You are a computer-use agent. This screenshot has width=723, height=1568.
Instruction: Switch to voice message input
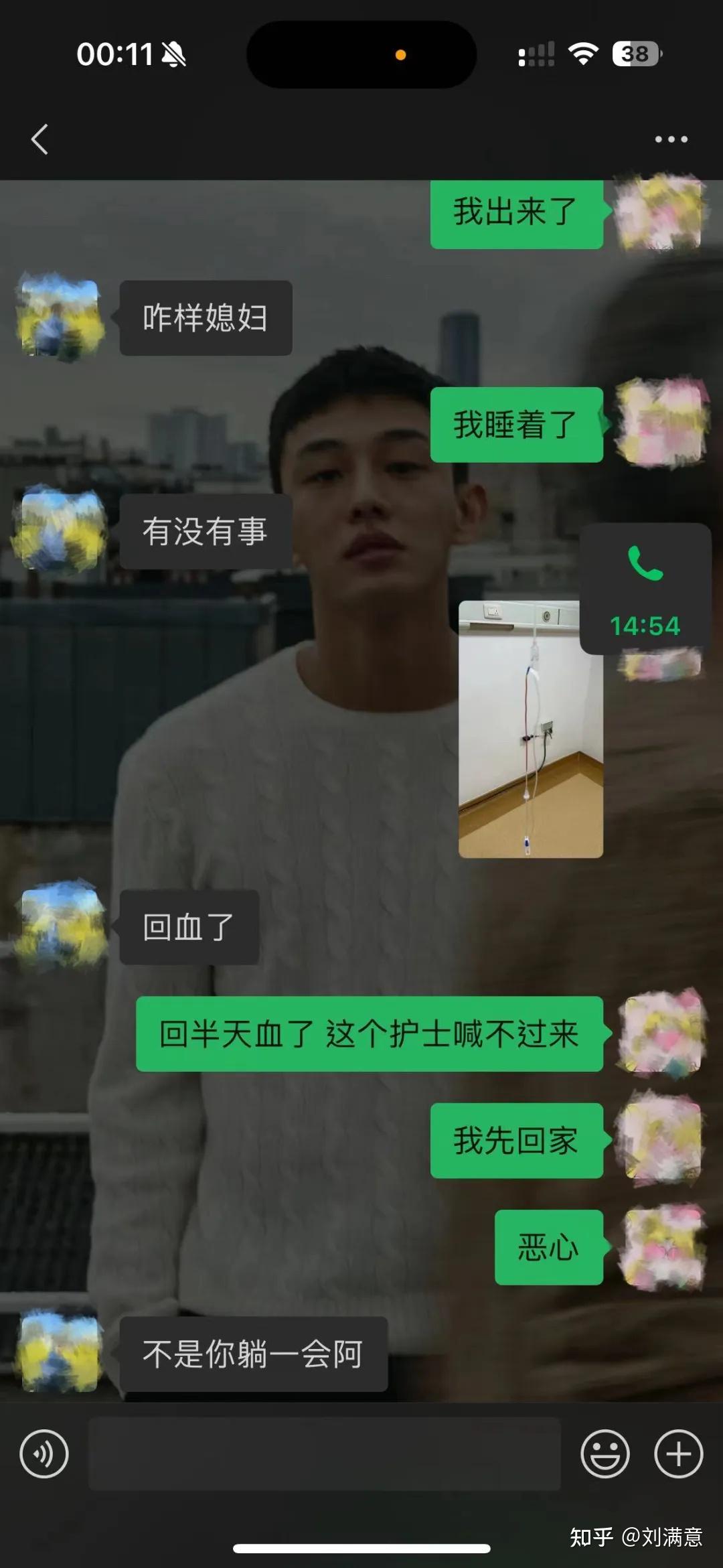coord(44,1454)
